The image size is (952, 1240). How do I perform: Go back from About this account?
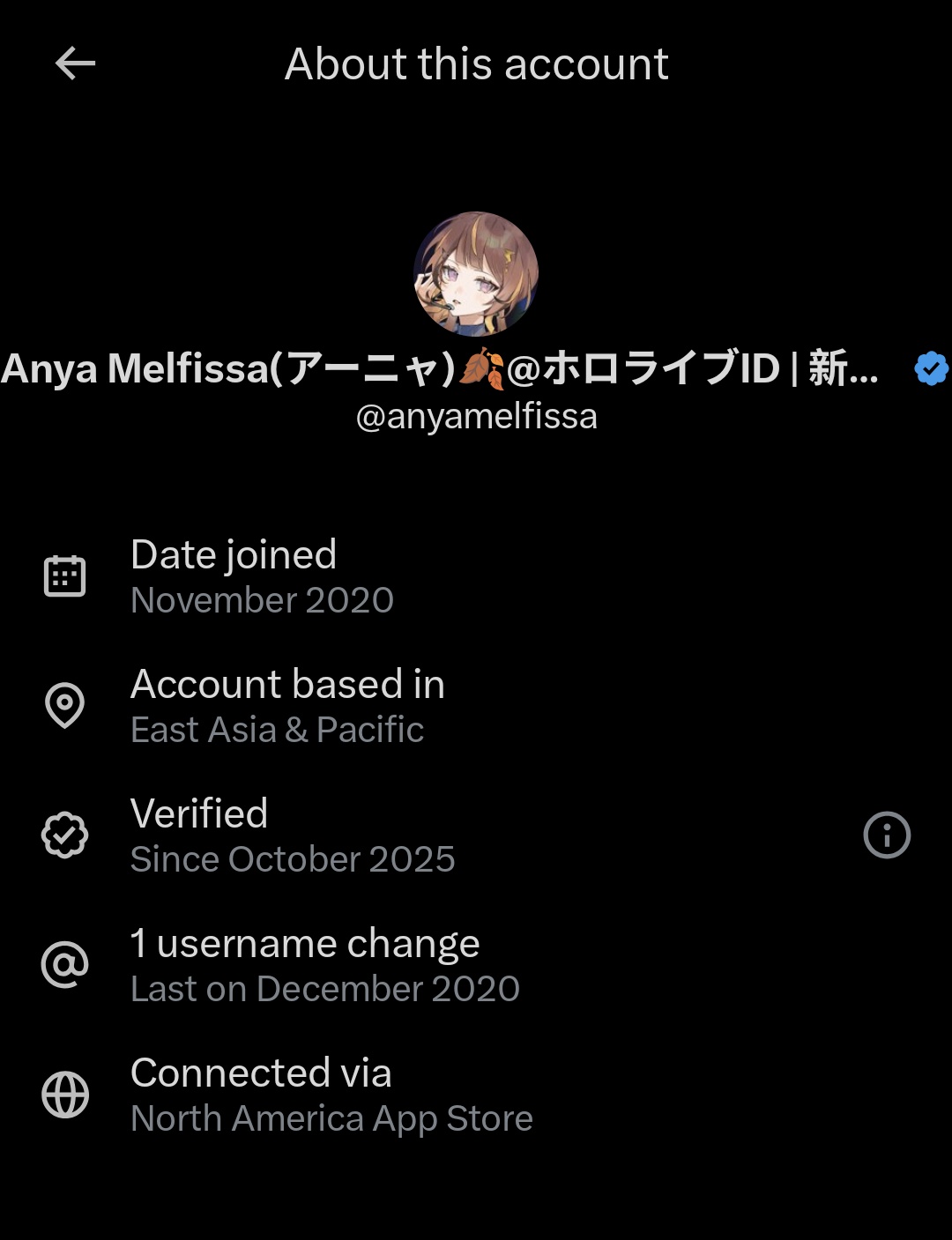click(75, 63)
